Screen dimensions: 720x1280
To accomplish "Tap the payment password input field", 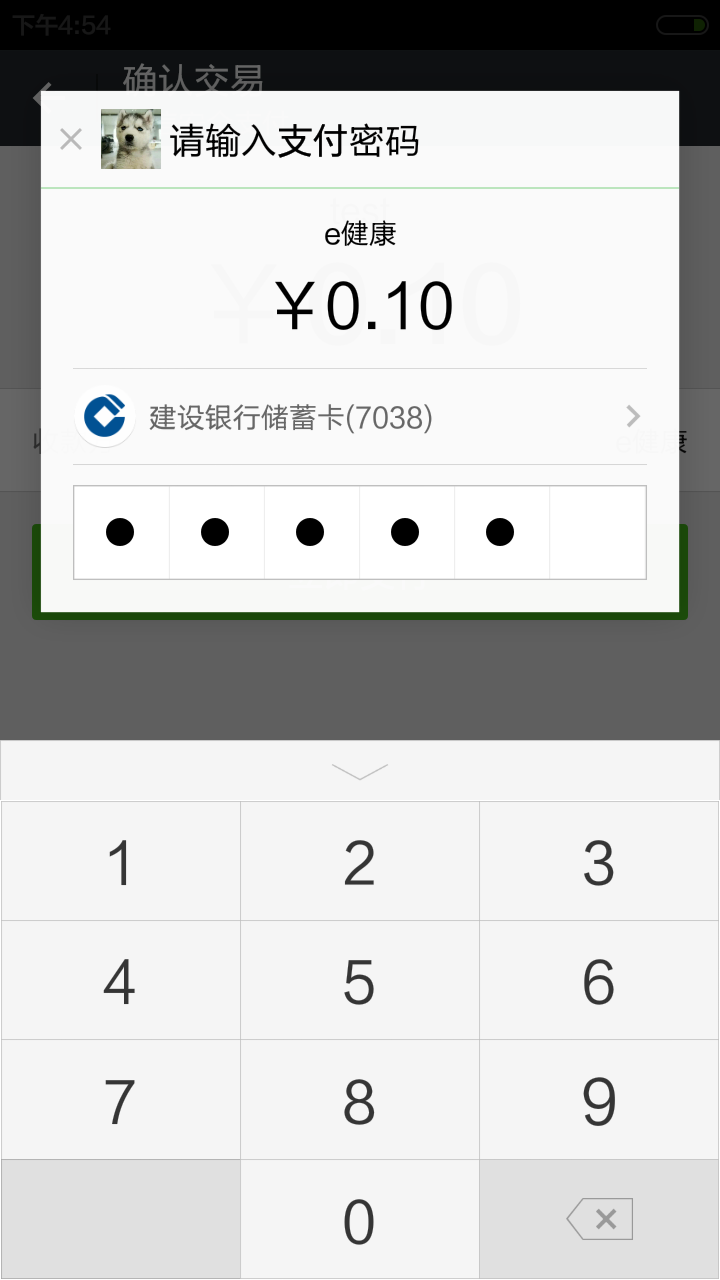I will point(360,532).
